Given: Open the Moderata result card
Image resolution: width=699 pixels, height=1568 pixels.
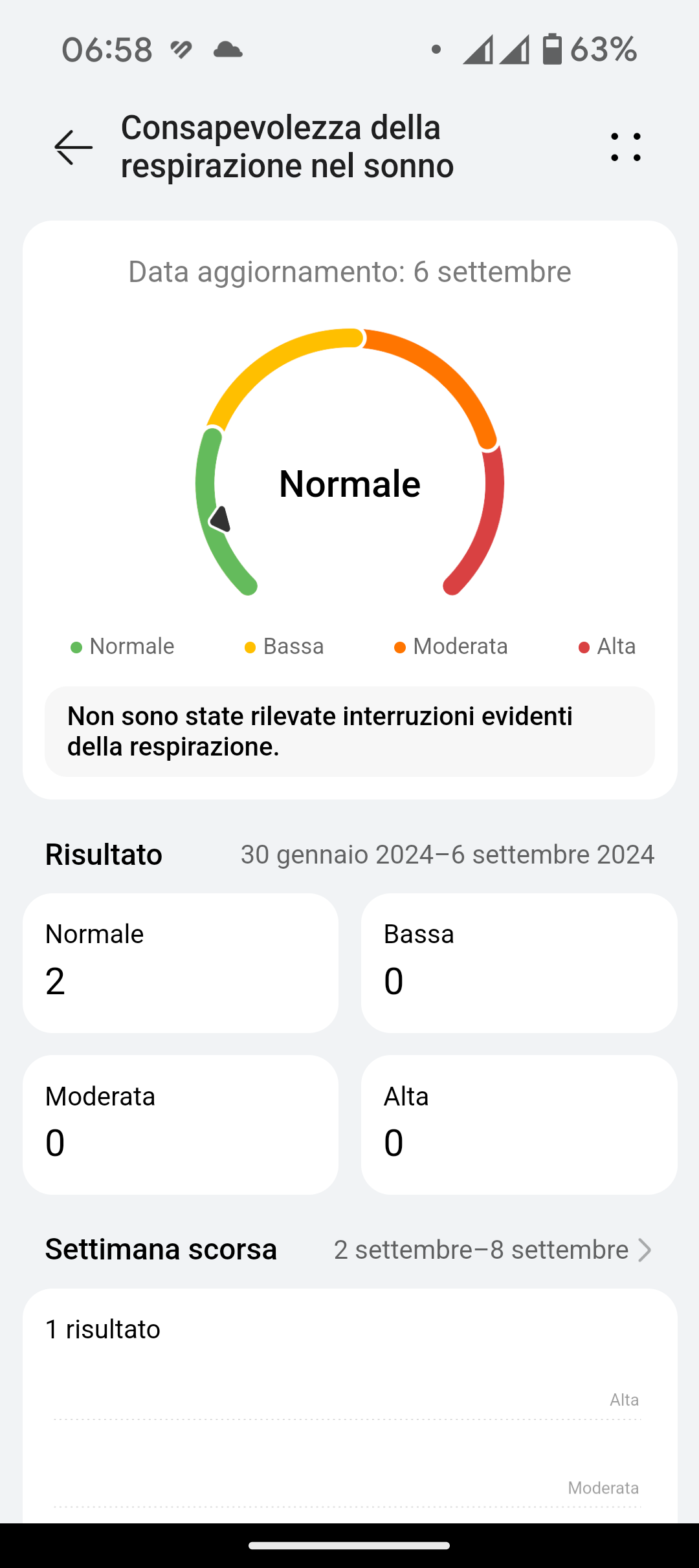Looking at the screenshot, I should coord(181,1125).
